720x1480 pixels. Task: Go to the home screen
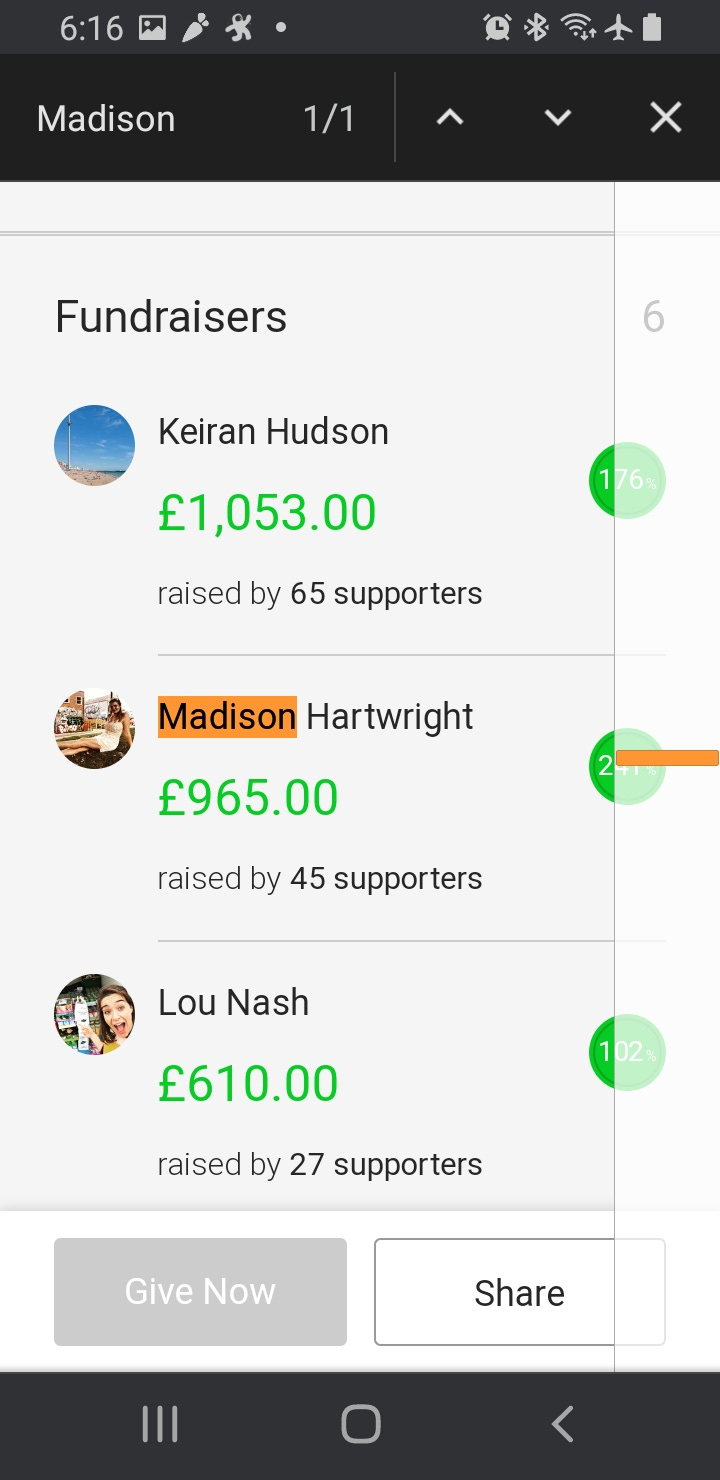360,1424
